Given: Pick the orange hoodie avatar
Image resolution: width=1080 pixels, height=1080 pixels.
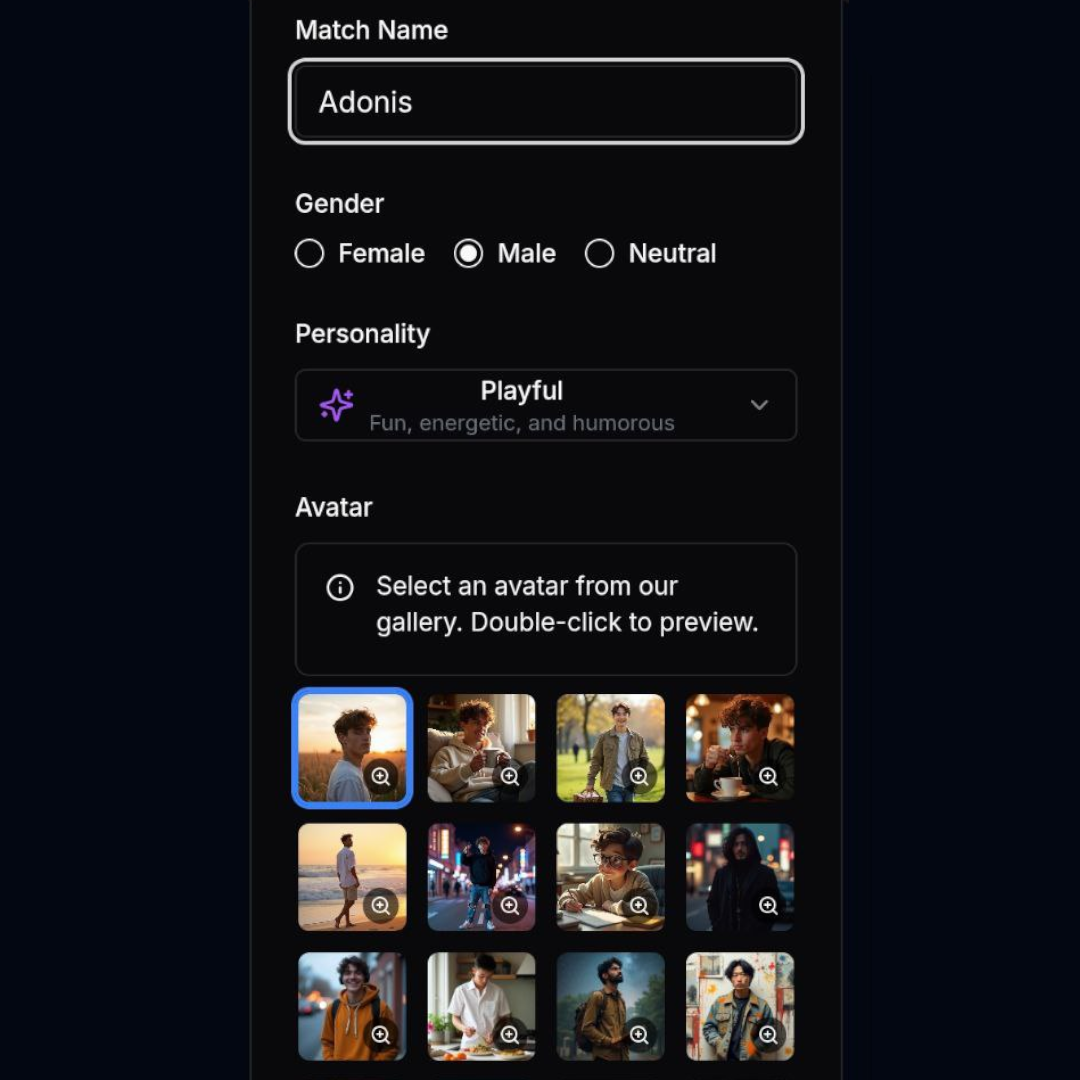Looking at the screenshot, I should pyautogui.click(x=340, y=997).
